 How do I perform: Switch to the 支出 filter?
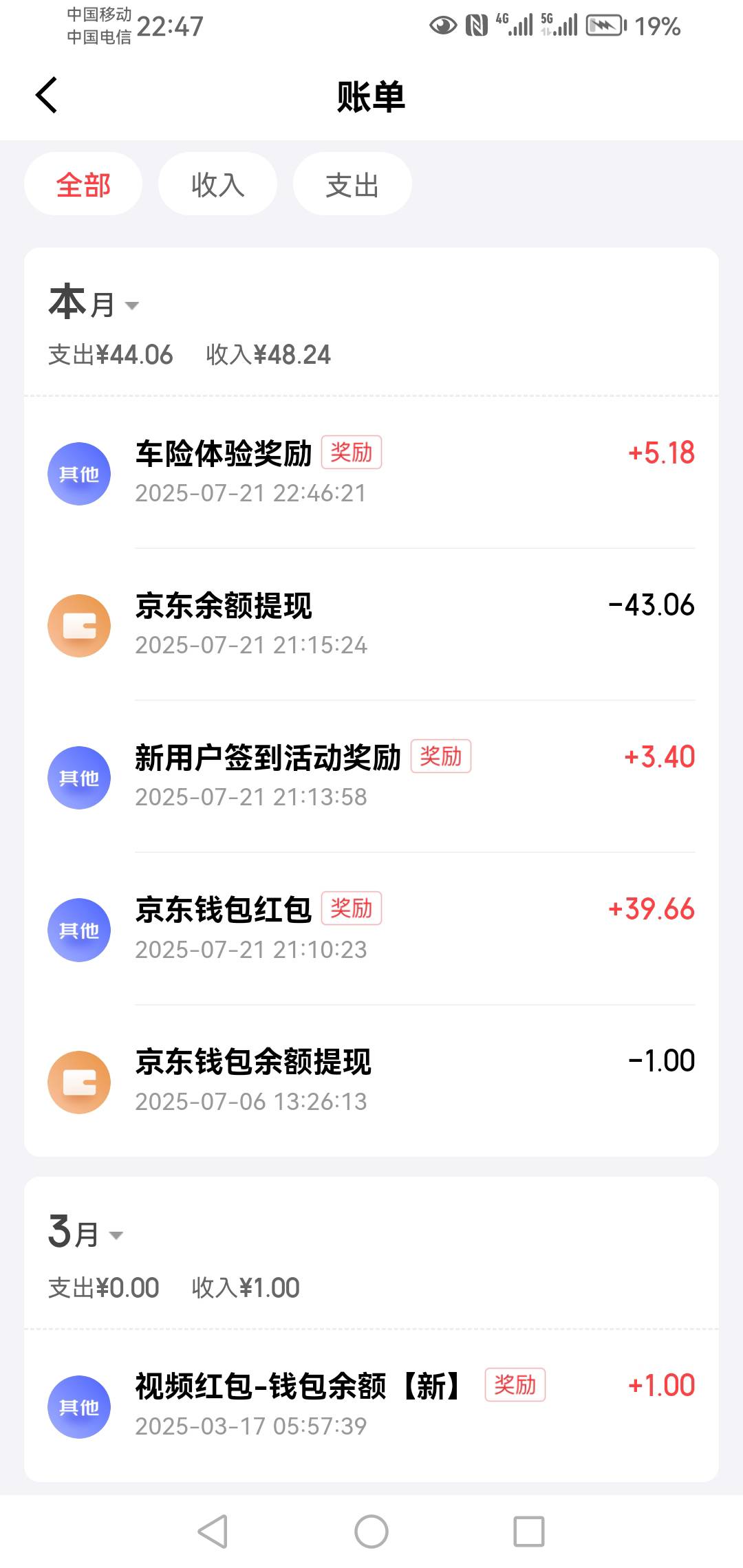click(x=352, y=184)
